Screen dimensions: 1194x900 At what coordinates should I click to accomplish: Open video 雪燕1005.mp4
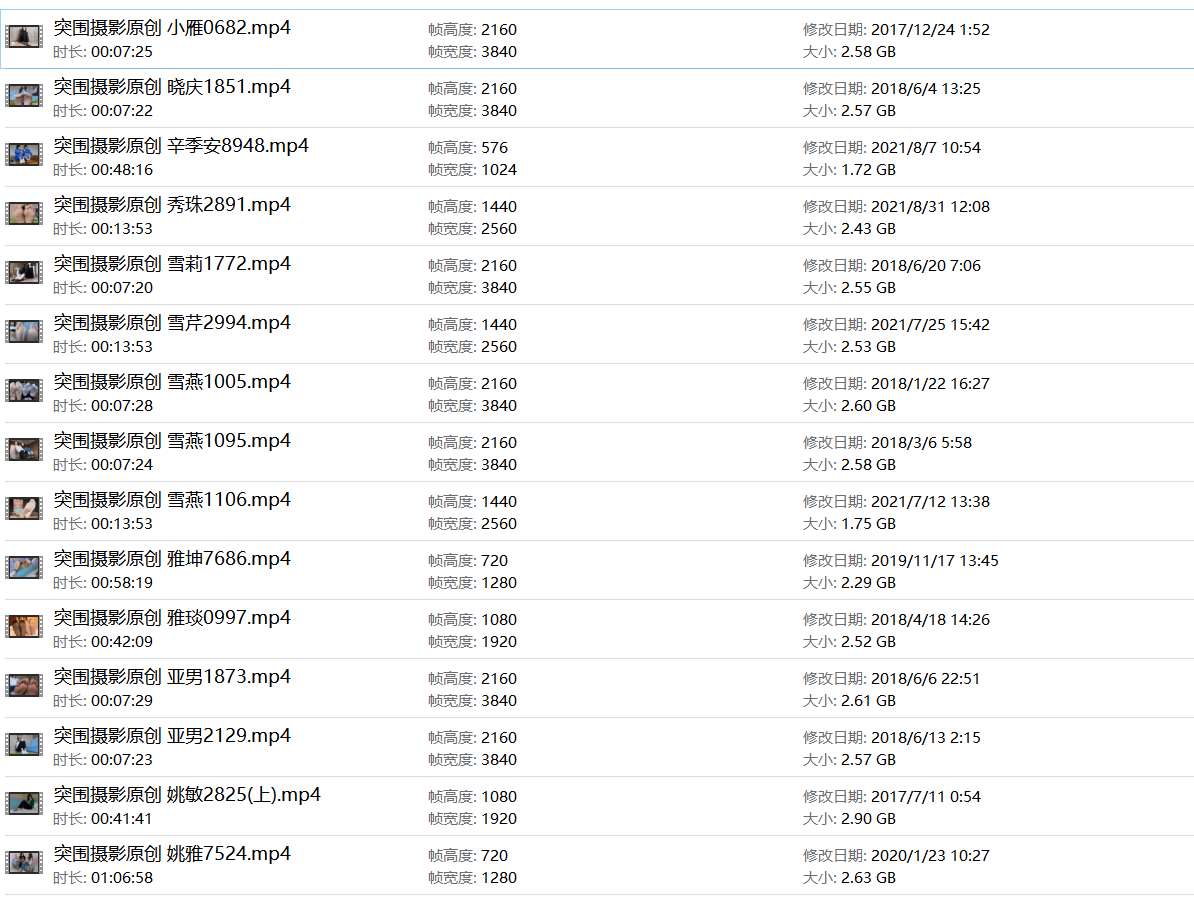click(x=172, y=382)
